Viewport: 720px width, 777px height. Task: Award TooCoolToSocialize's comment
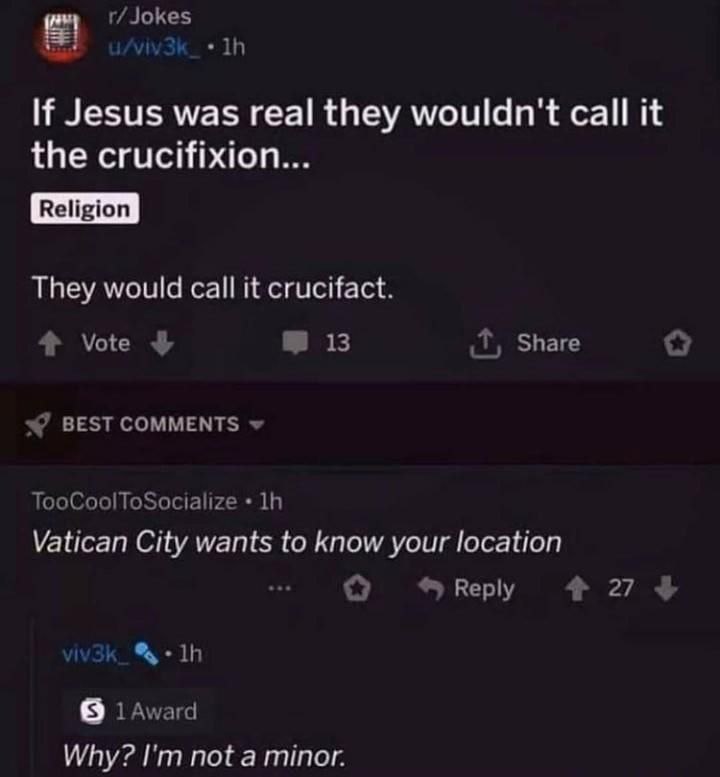pyautogui.click(x=355, y=590)
